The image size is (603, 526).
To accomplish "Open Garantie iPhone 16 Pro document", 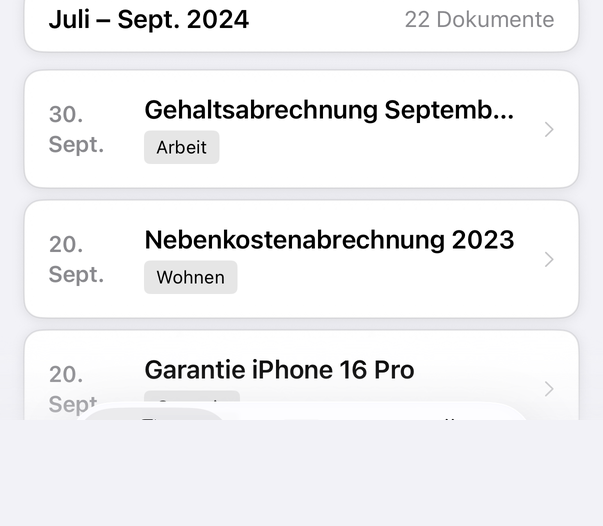I will click(302, 375).
